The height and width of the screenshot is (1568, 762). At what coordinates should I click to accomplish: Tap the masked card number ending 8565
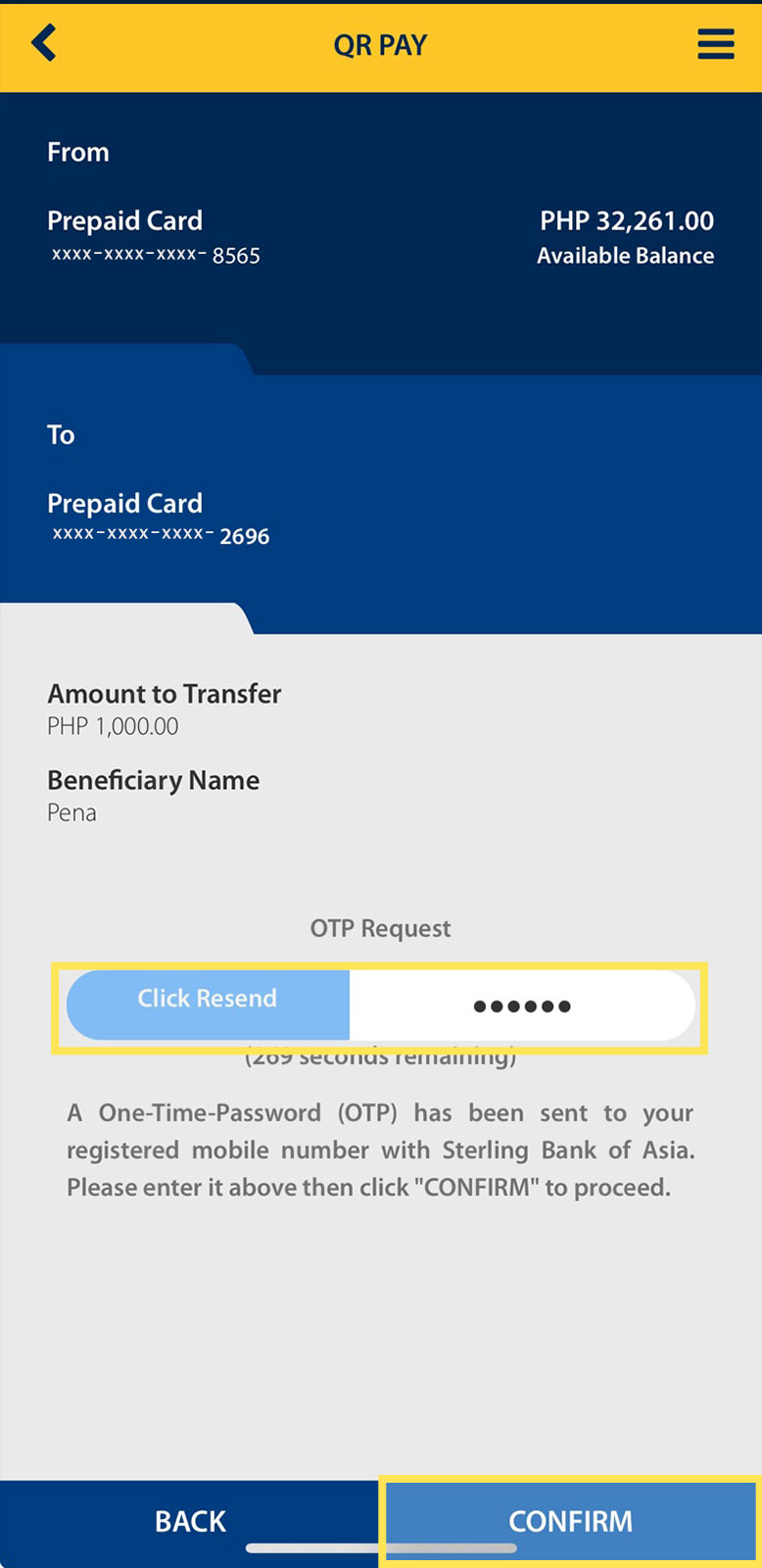[154, 254]
